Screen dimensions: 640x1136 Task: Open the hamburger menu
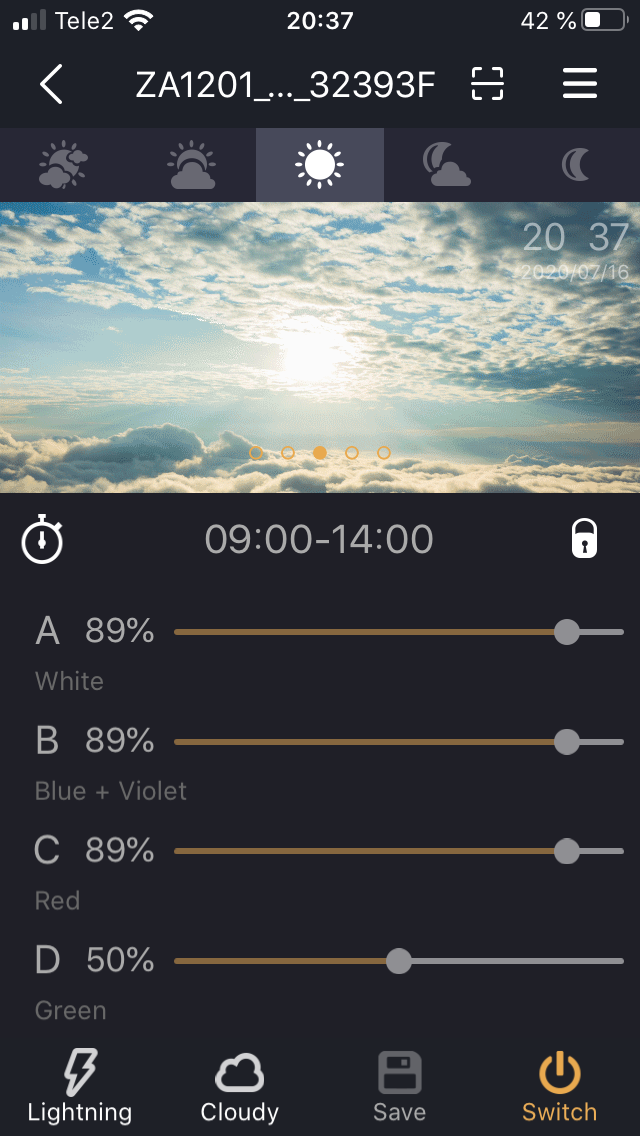(x=580, y=85)
